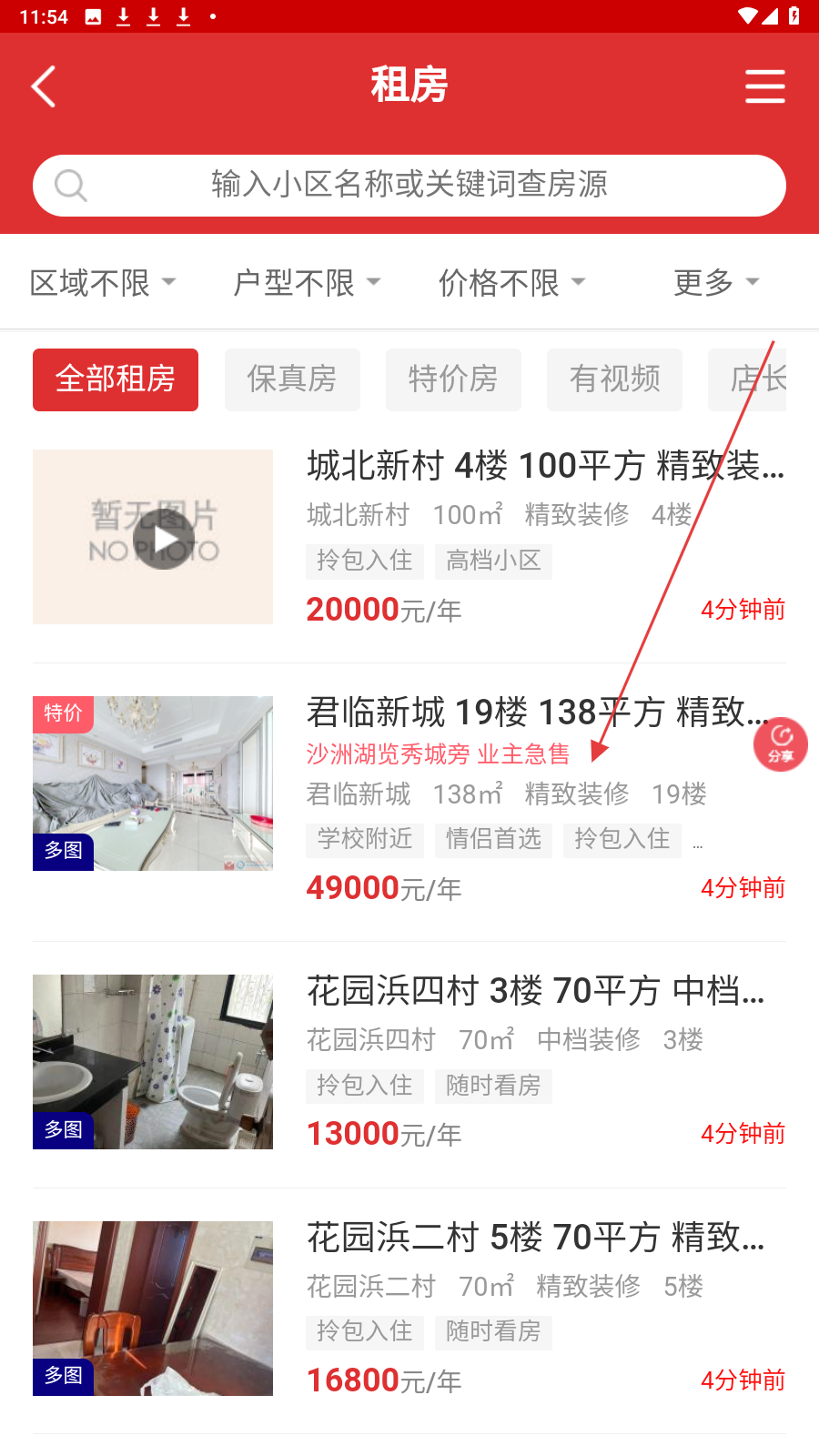Open the 城北新村 4楼 100平方 listing
The width and height of the screenshot is (819, 1456).
[x=544, y=466]
